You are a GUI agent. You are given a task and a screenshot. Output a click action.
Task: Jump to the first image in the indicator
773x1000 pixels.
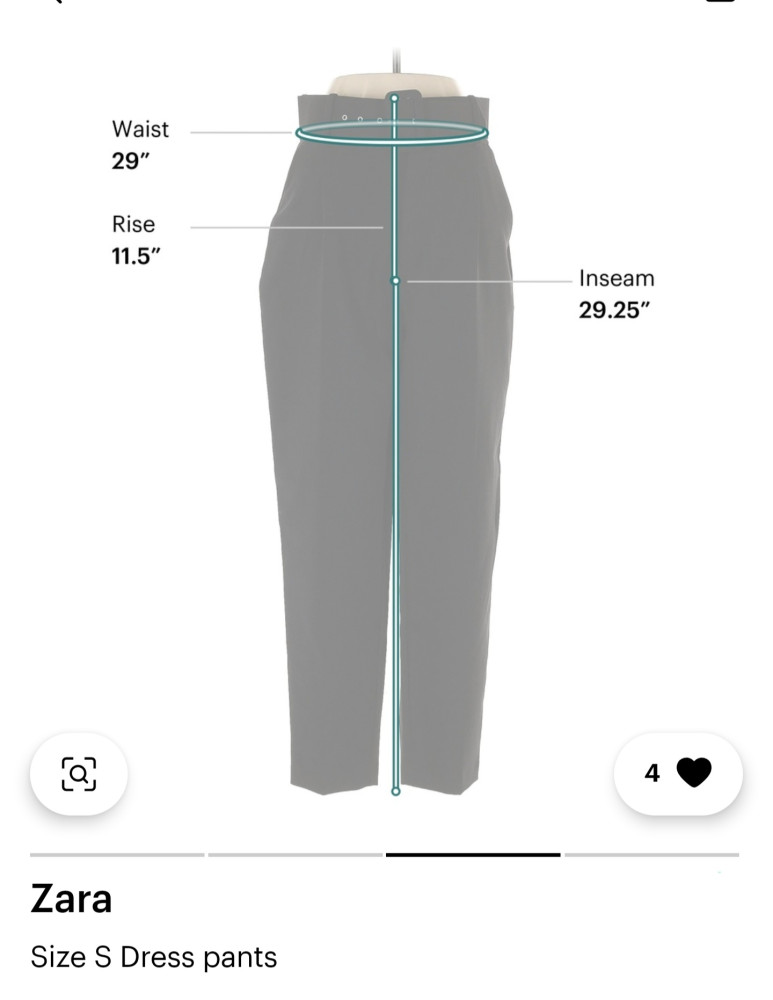(117, 855)
